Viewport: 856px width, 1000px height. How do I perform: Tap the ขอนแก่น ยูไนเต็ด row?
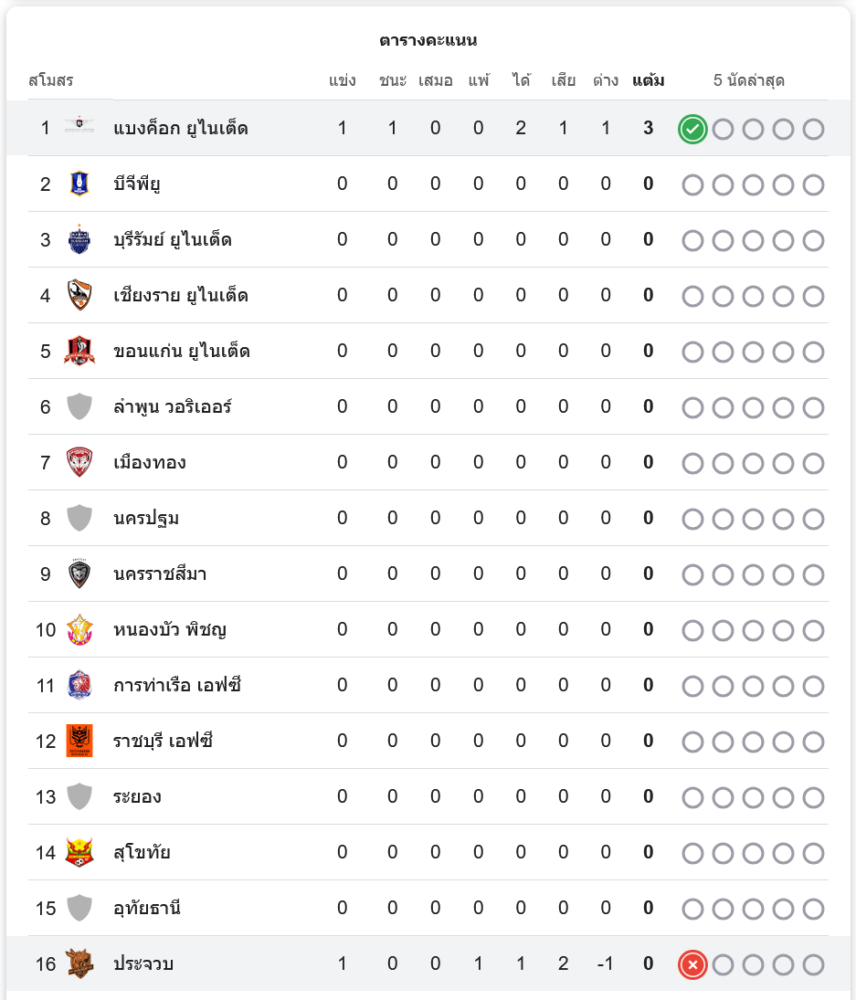point(181,351)
